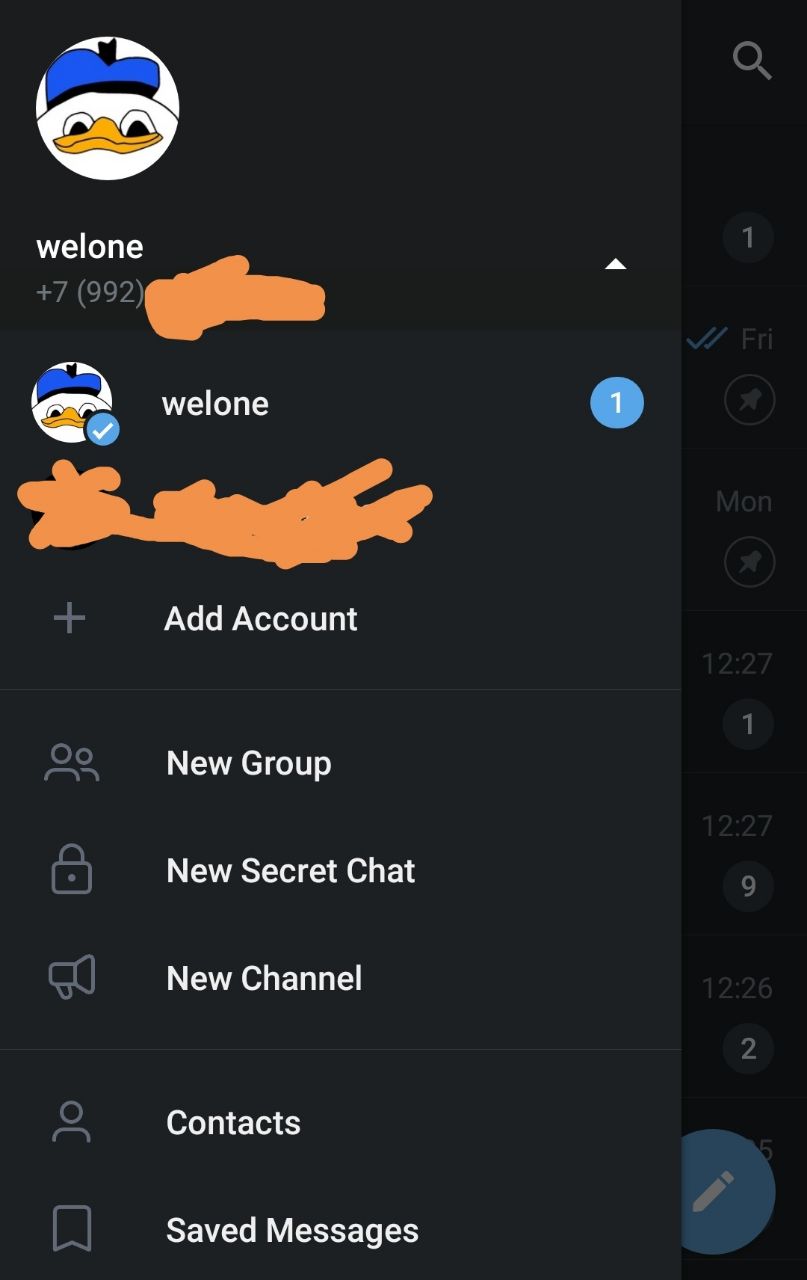Open Contacts

pos(233,1122)
